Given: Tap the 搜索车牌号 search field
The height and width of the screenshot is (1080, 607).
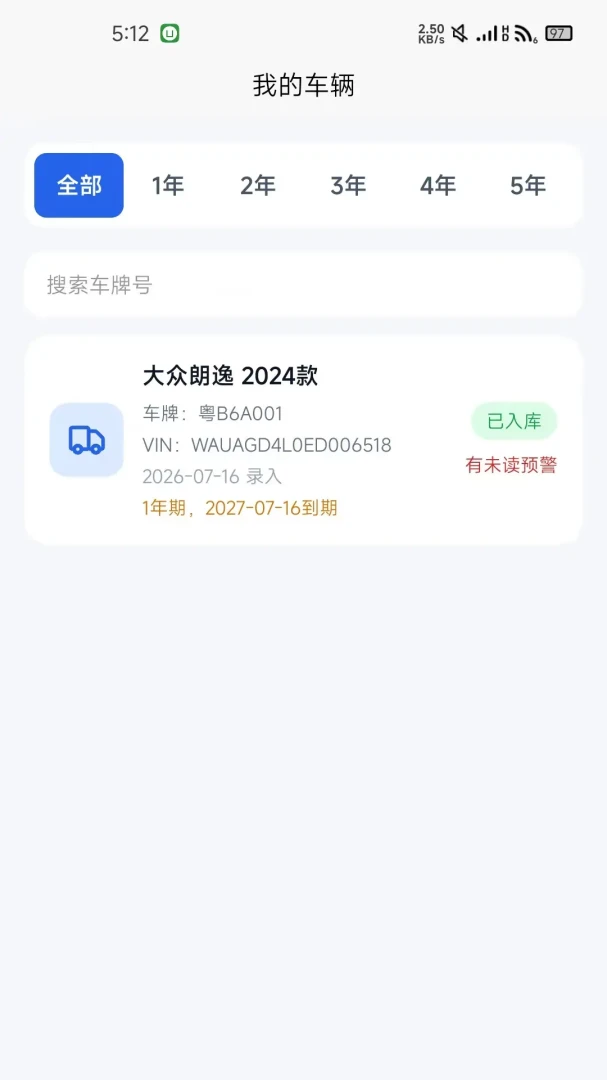Looking at the screenshot, I should click(303, 284).
